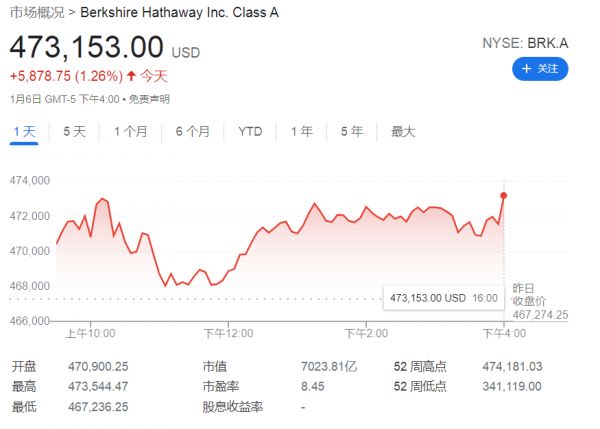Follow the stock with the 关注 button
This screenshot has width=600, height=429.
coord(540,69)
